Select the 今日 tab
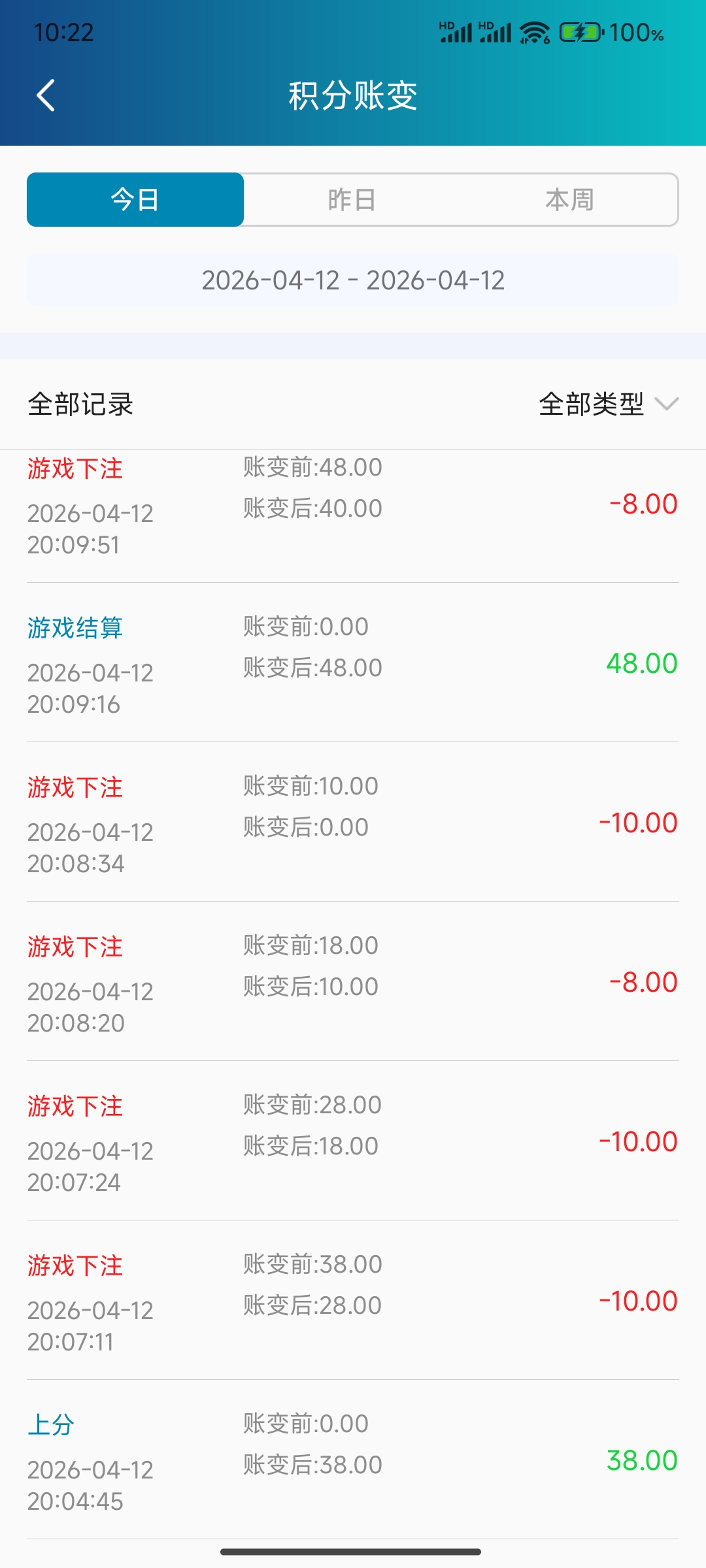 (x=135, y=200)
